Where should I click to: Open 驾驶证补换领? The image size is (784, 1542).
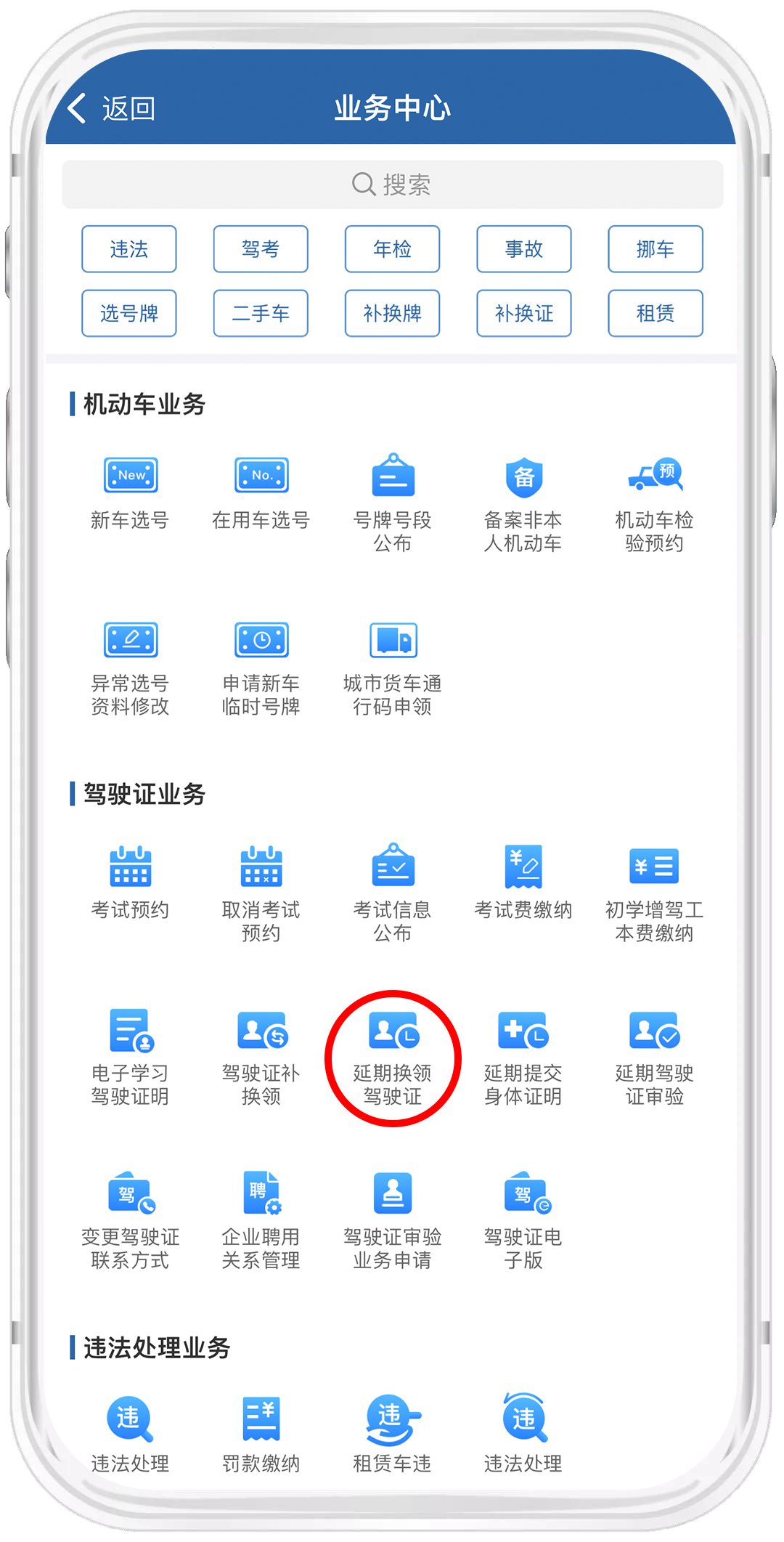pos(261,1055)
